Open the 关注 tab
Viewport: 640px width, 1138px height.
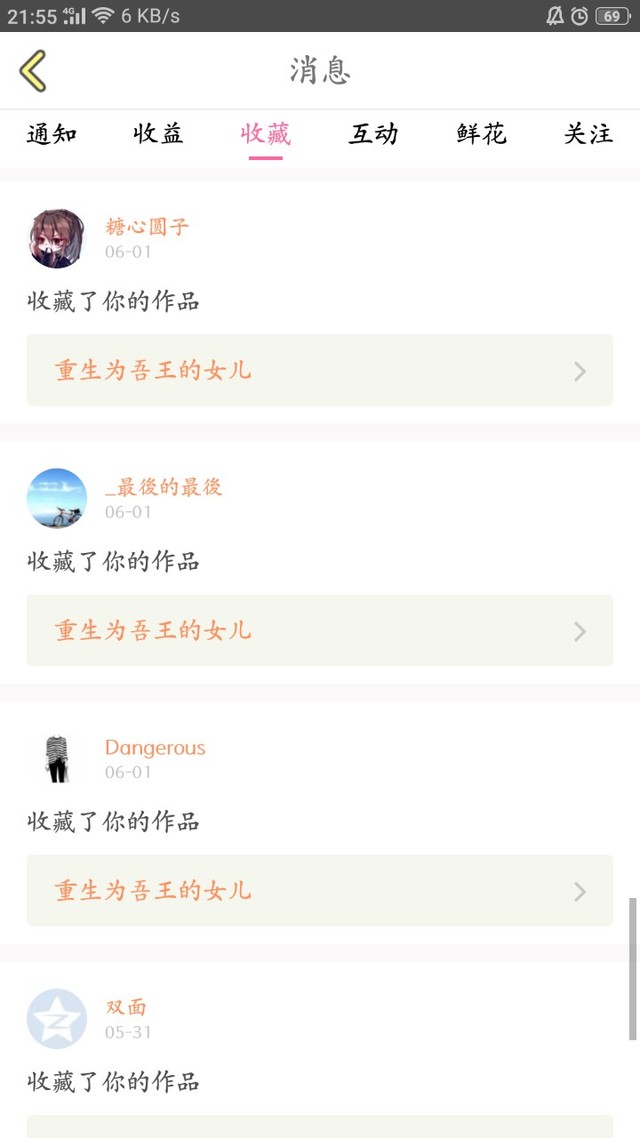pyautogui.click(x=588, y=134)
